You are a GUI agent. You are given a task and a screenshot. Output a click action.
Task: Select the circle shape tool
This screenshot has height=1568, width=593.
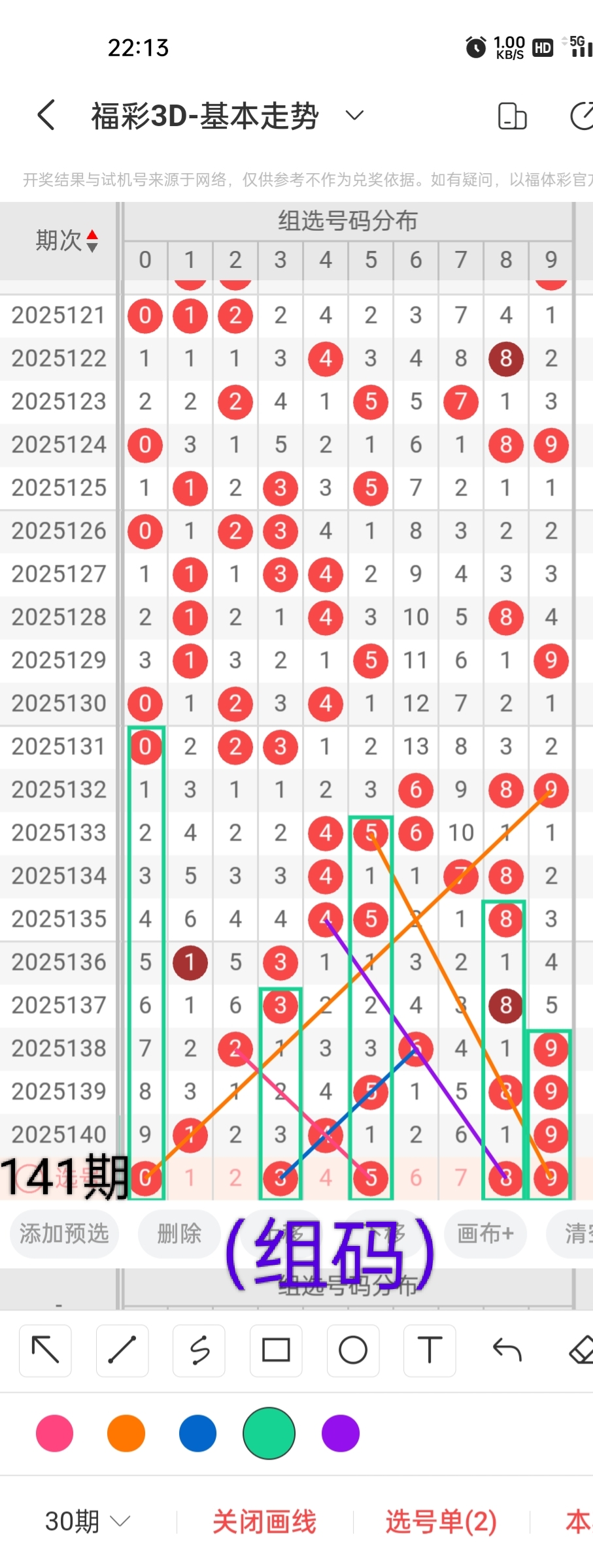click(x=353, y=1350)
